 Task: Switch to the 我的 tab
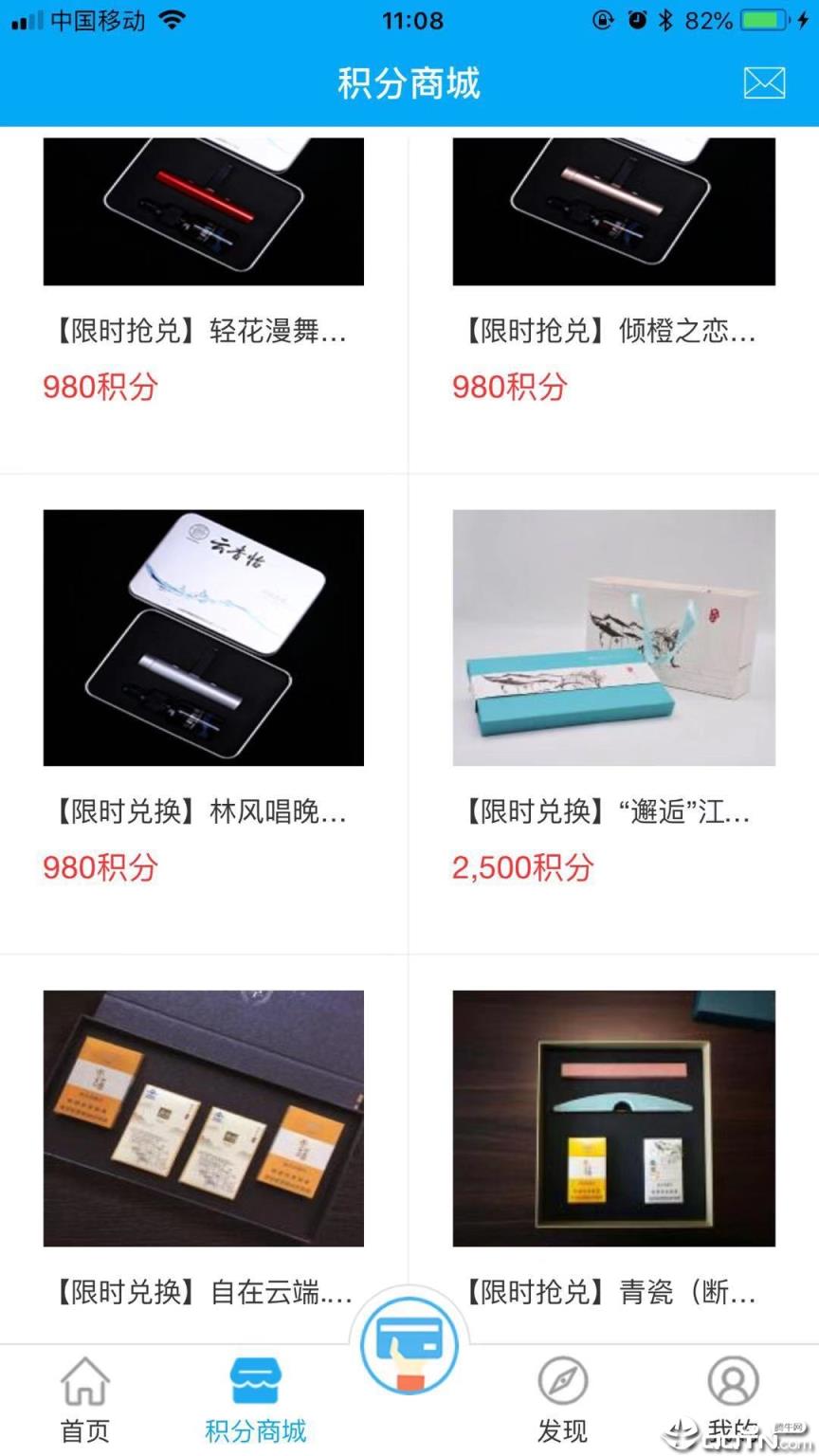(x=732, y=1429)
